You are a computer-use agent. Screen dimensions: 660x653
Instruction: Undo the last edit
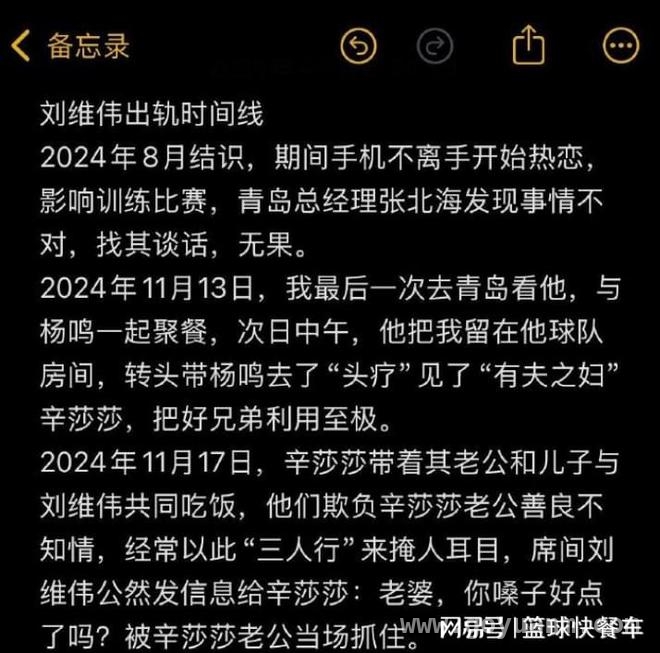(358, 46)
